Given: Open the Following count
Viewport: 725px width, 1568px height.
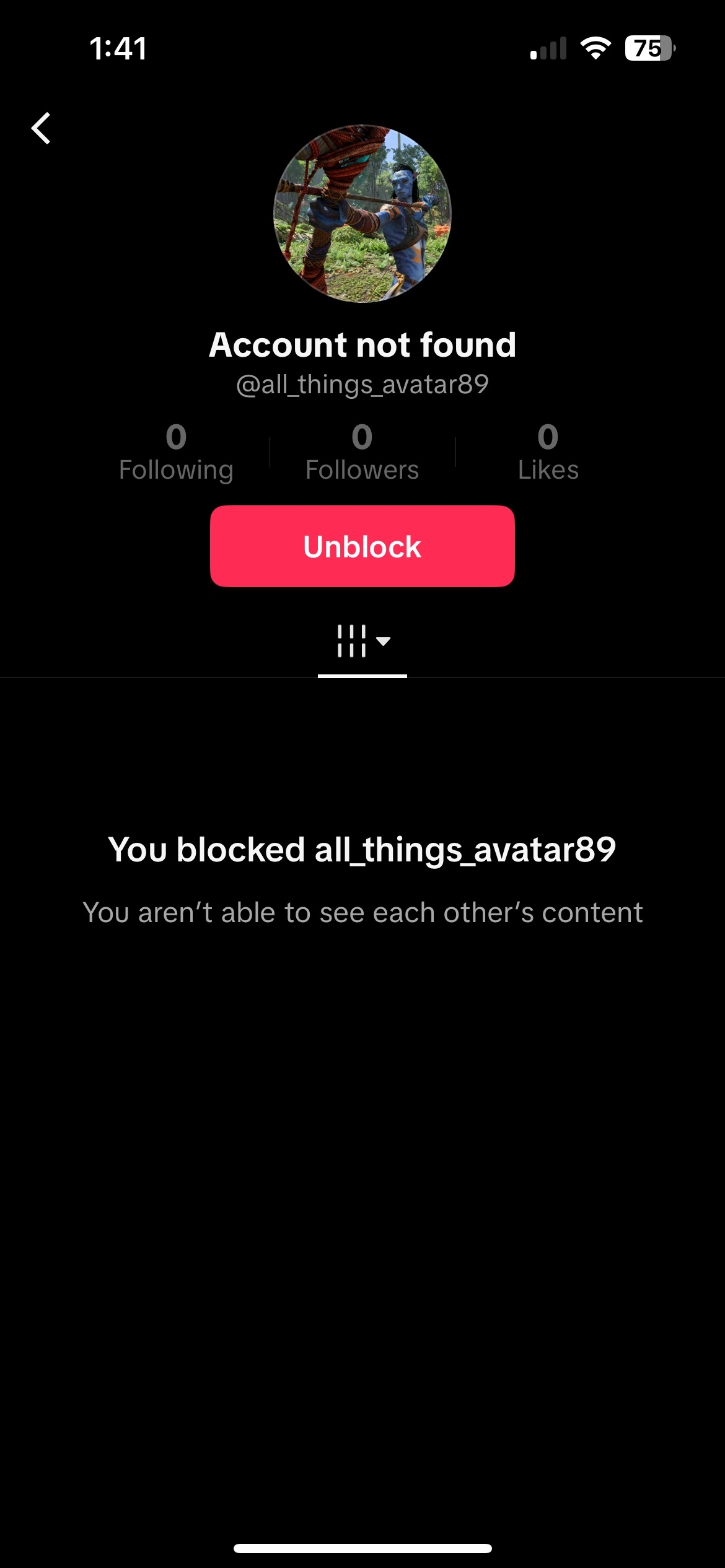Looking at the screenshot, I should coord(176,452).
